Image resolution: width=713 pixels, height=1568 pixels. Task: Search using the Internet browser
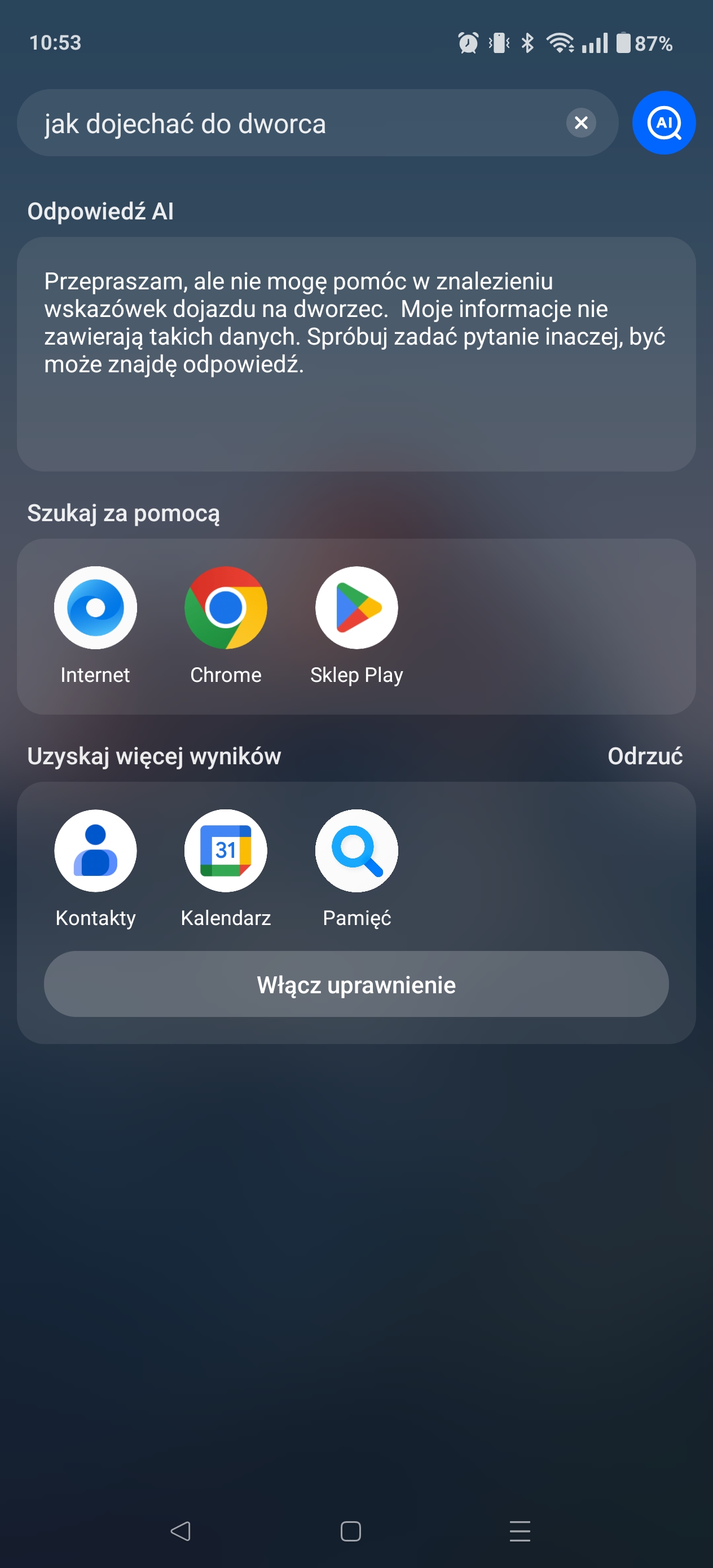tap(95, 626)
